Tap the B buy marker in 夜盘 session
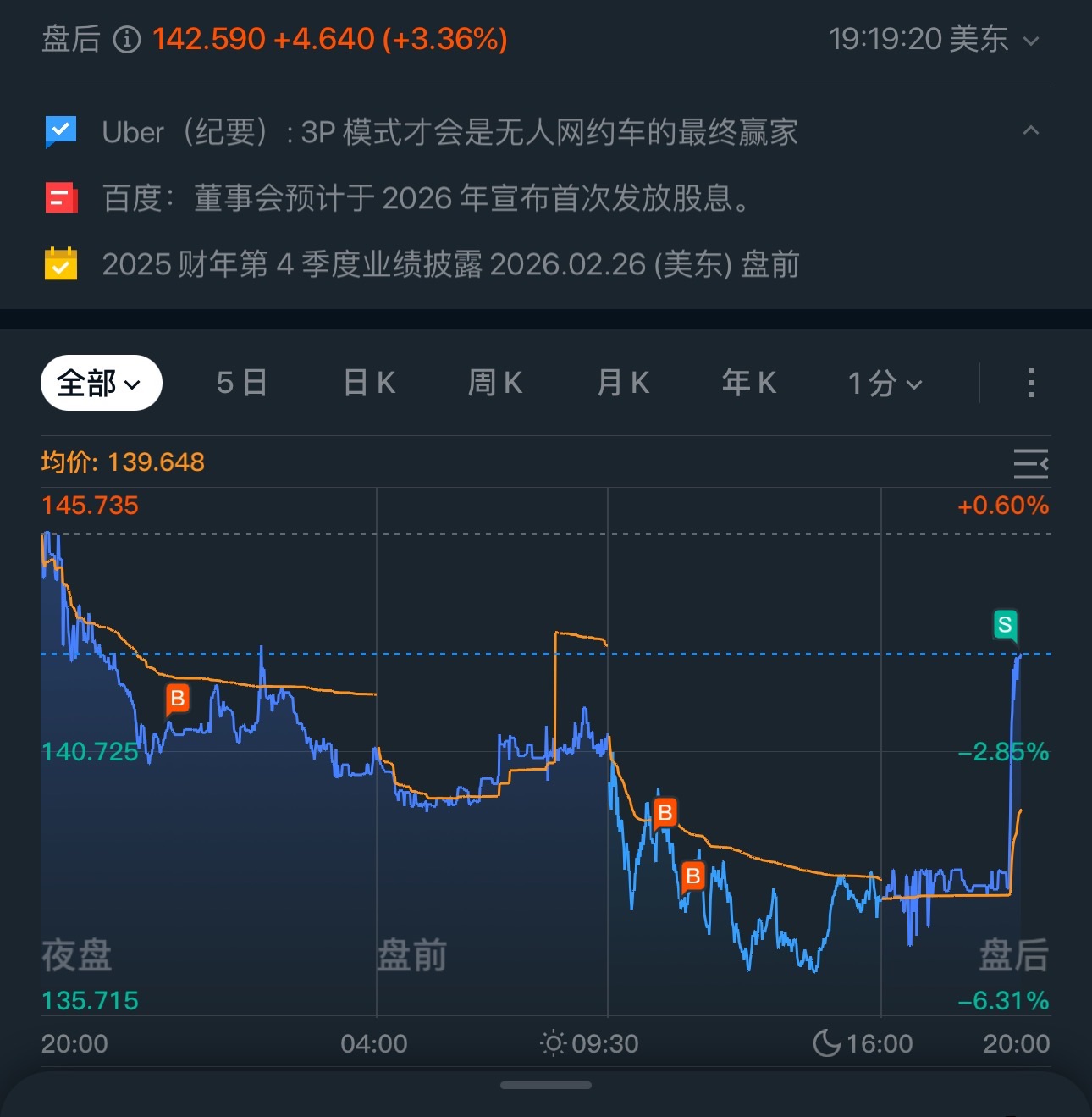This screenshot has height=1117, width=1092. coord(178,698)
